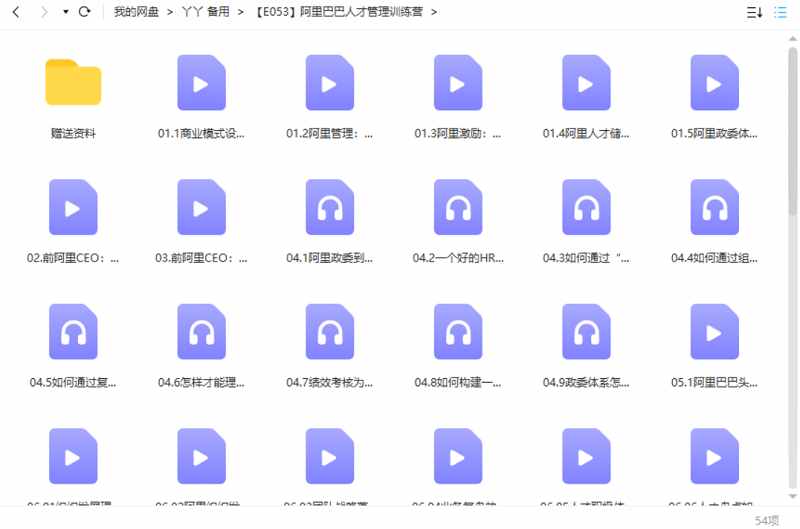
Task: Open the sort order options
Action: pos(754,12)
